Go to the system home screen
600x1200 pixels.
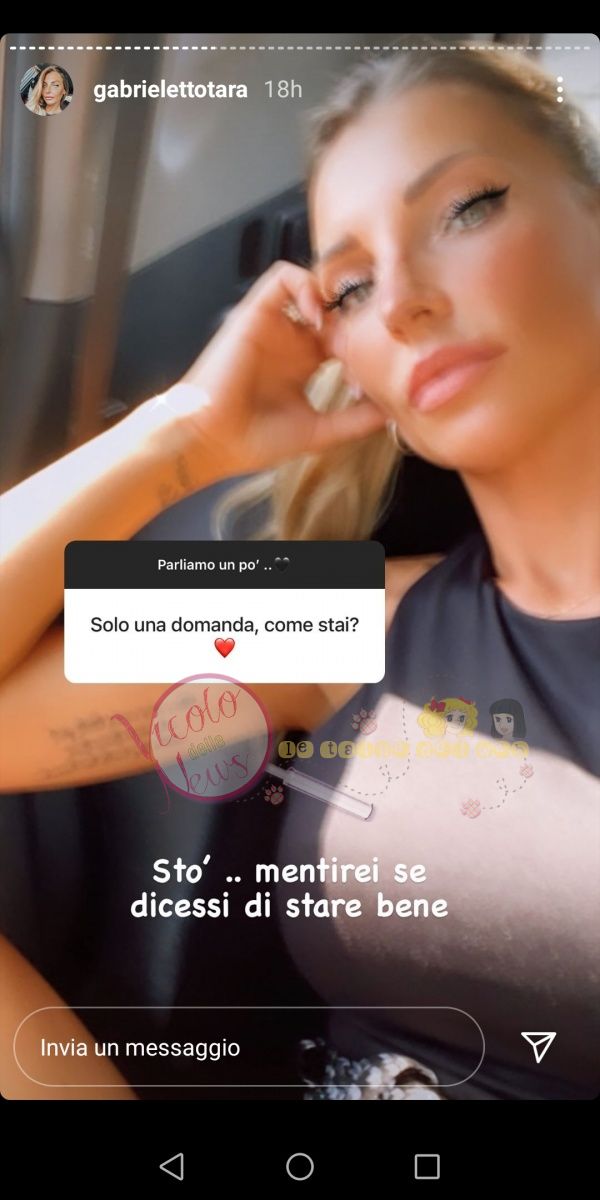click(300, 1166)
